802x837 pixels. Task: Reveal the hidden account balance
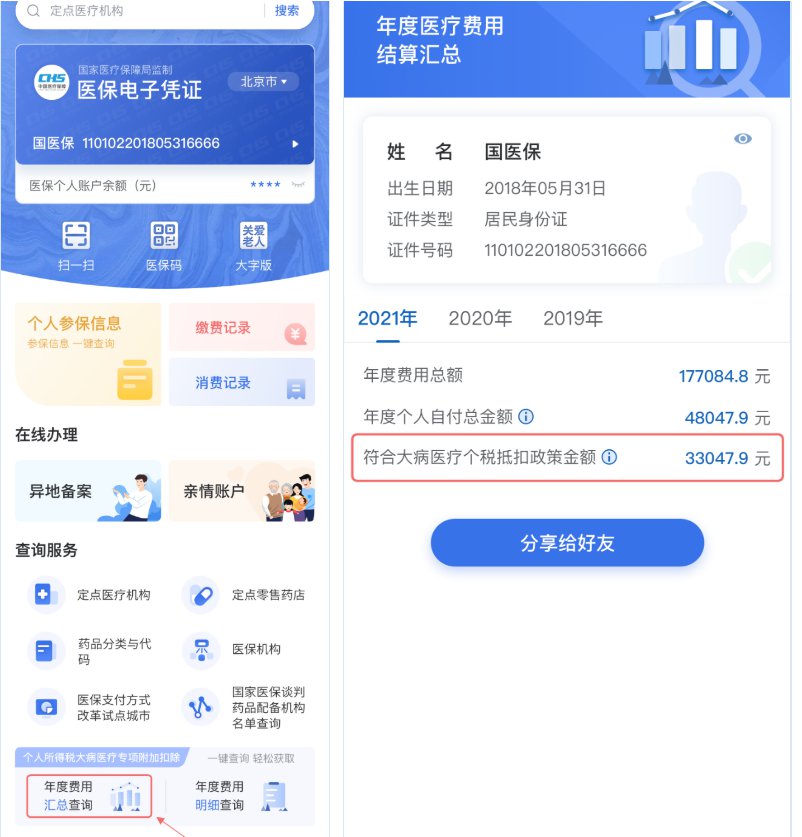tap(297, 186)
